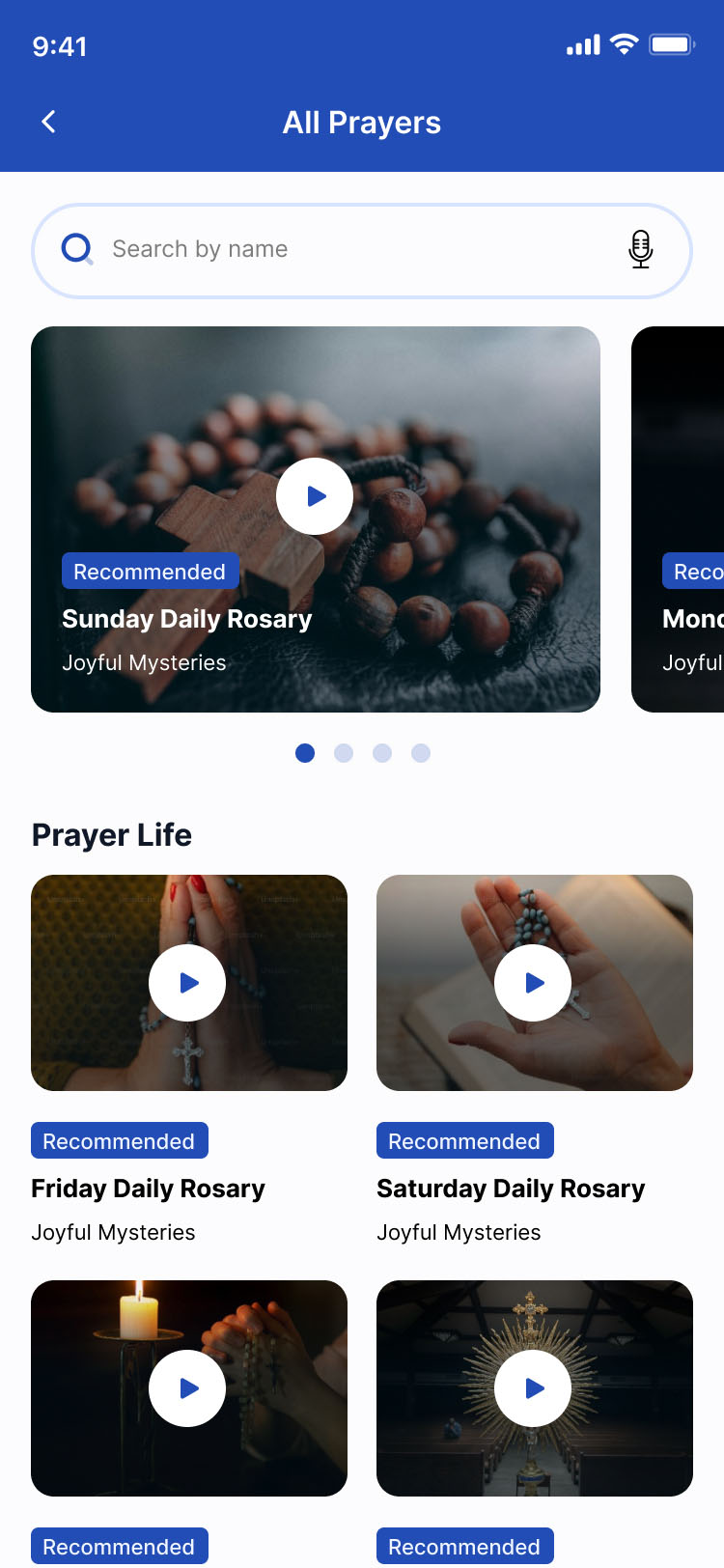Viewport: 724px width, 1568px height.
Task: Go back from All Prayers
Action: point(48,122)
